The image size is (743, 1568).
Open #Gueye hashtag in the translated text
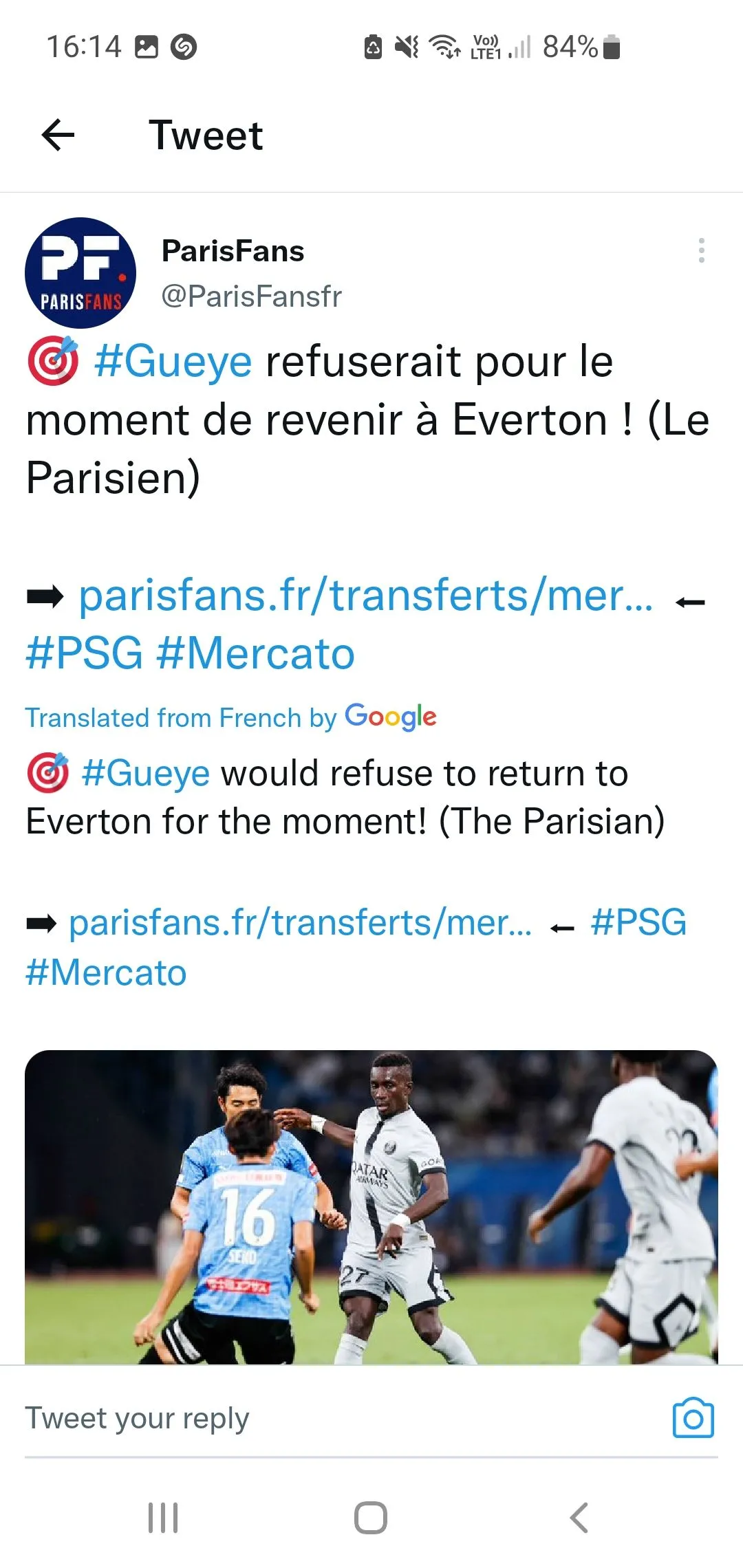[x=145, y=773]
